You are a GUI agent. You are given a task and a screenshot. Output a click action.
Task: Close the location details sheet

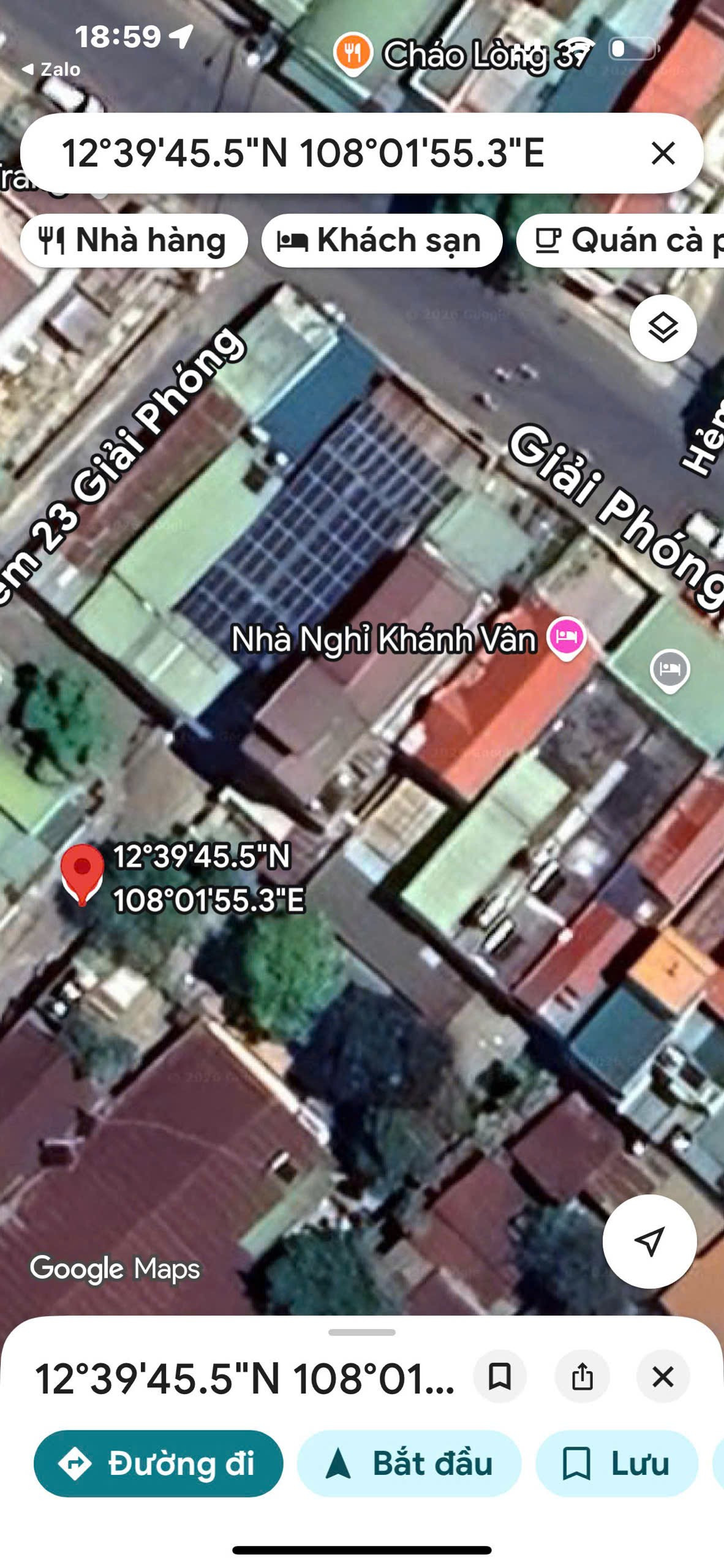click(x=663, y=1376)
